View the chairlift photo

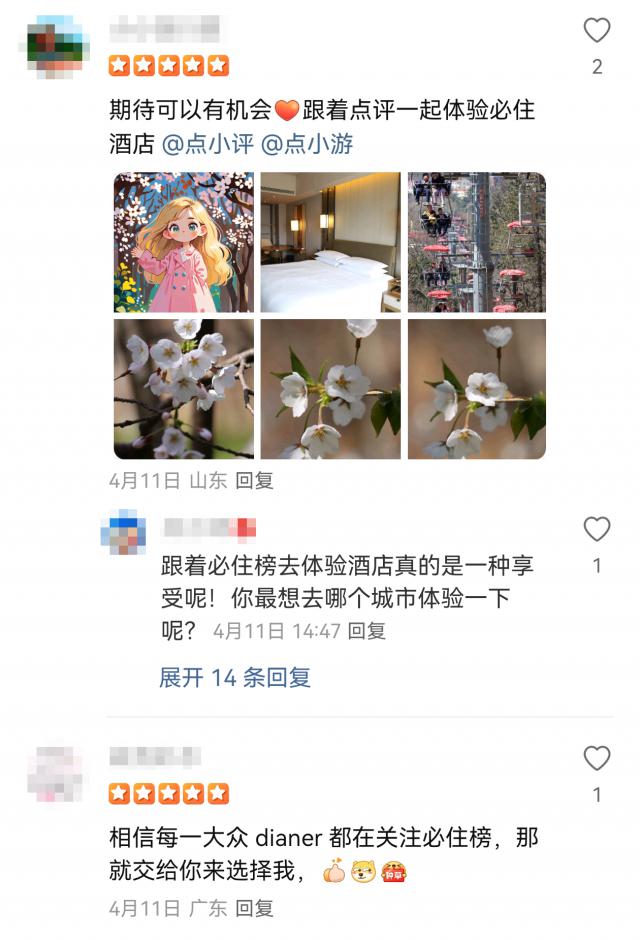[477, 242]
